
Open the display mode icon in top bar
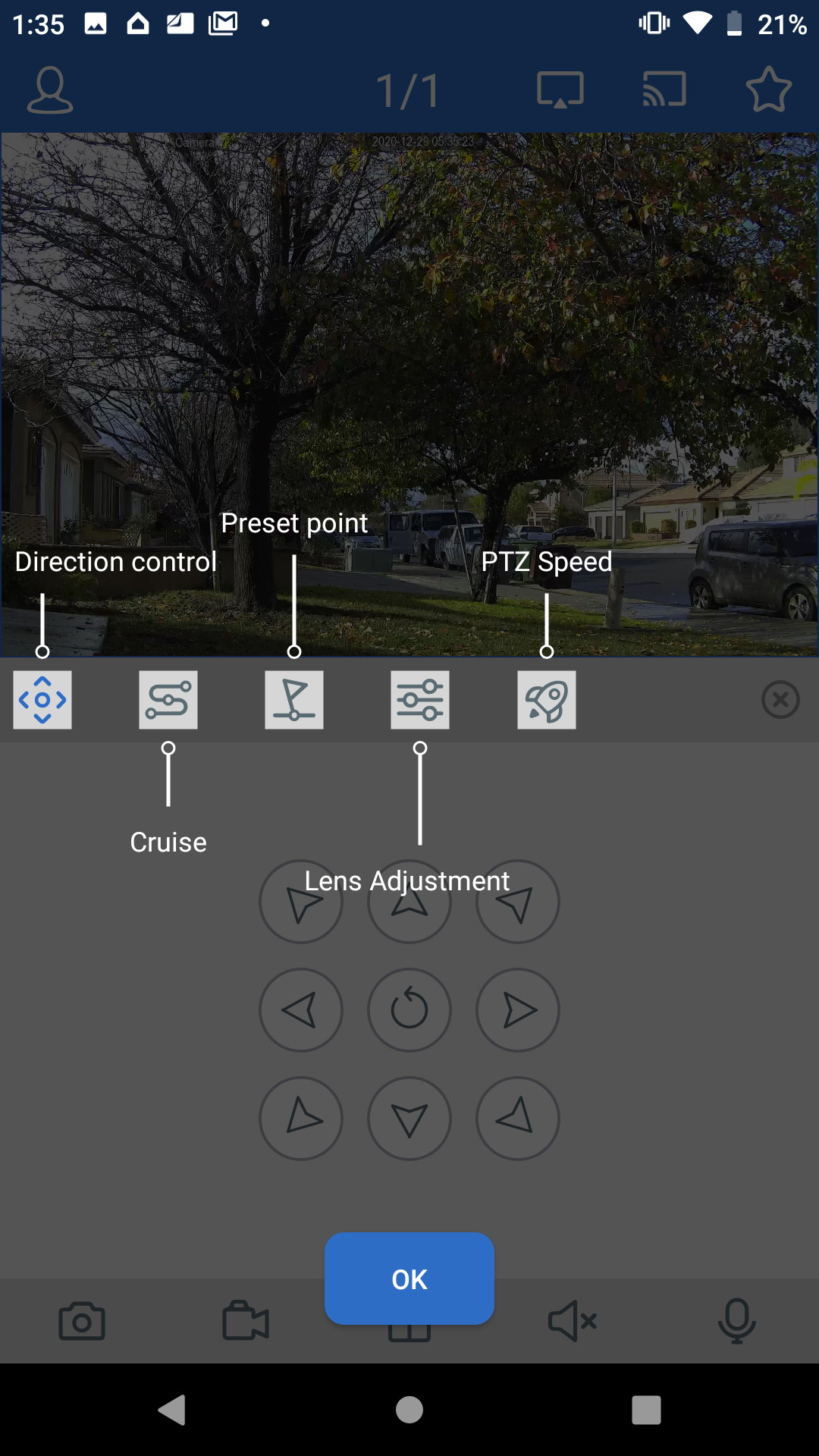coord(559,89)
